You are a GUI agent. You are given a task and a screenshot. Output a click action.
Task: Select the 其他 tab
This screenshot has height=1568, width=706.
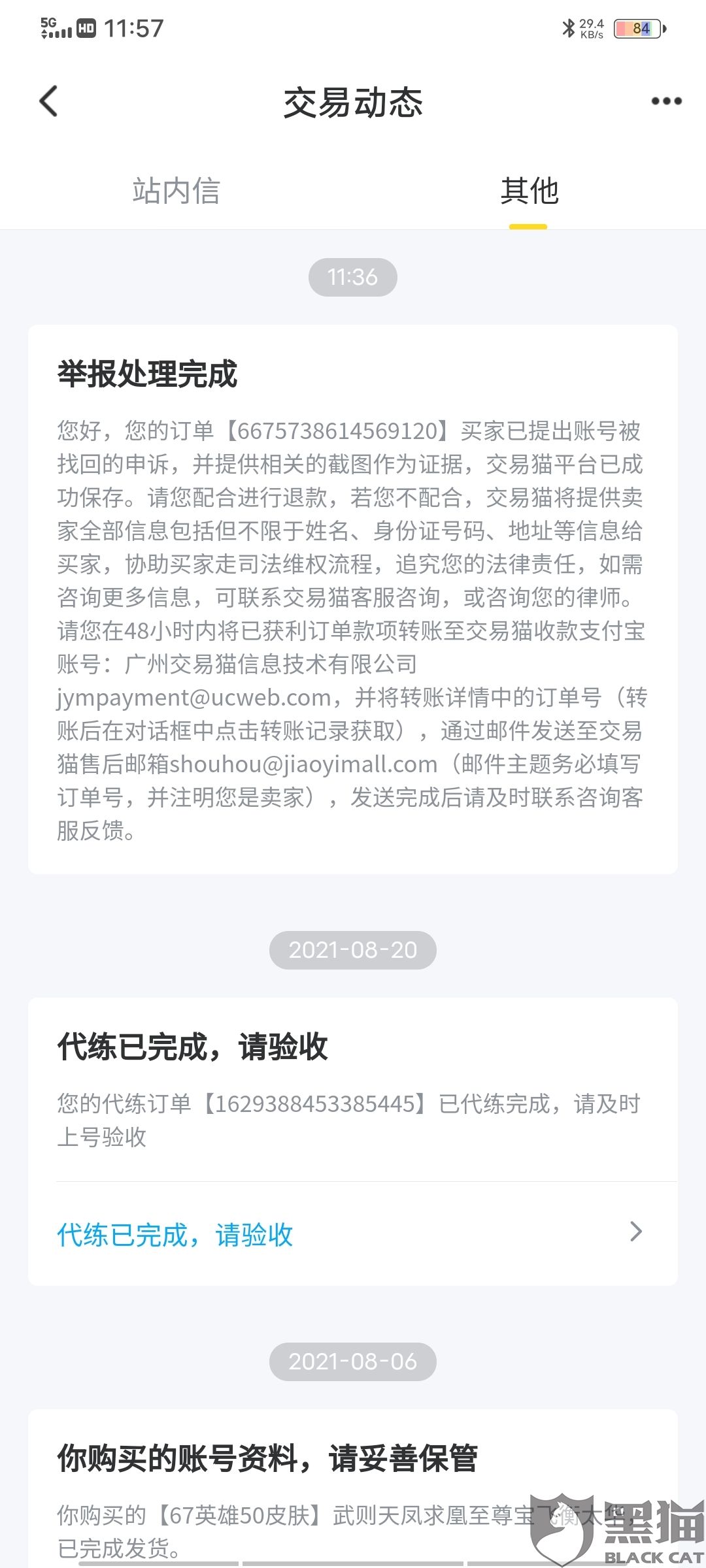click(x=529, y=191)
